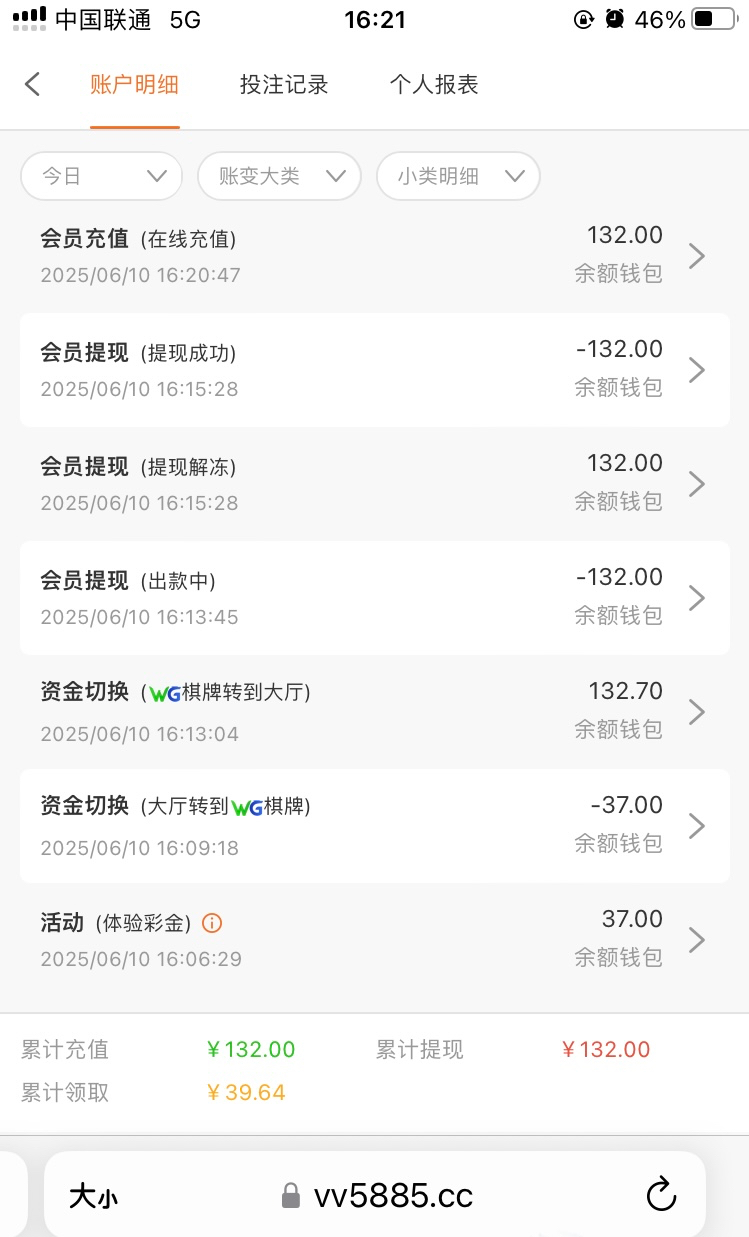View the 大厅转到棋牌 transfer of -37.00
The image size is (749, 1237).
[x=374, y=826]
